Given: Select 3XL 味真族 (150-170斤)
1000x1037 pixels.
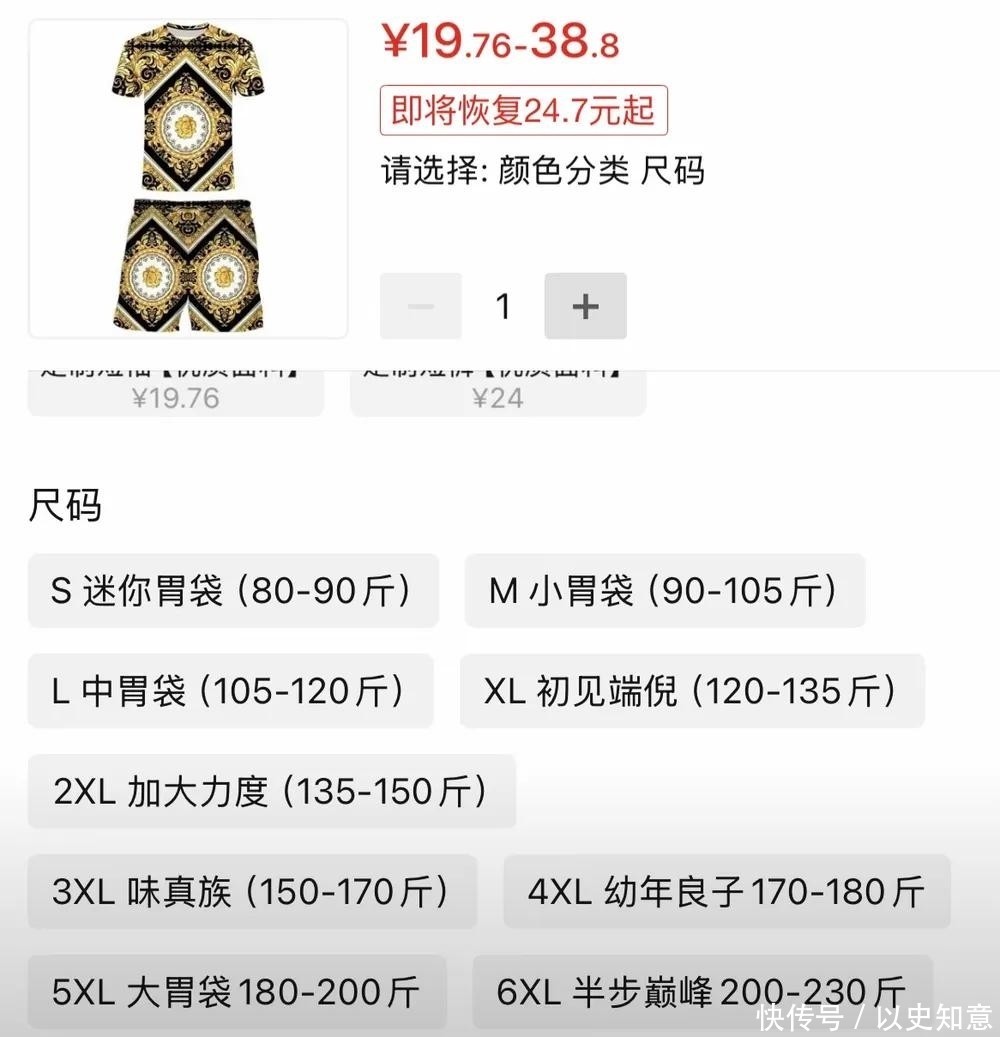Looking at the screenshot, I should click(x=252, y=891).
